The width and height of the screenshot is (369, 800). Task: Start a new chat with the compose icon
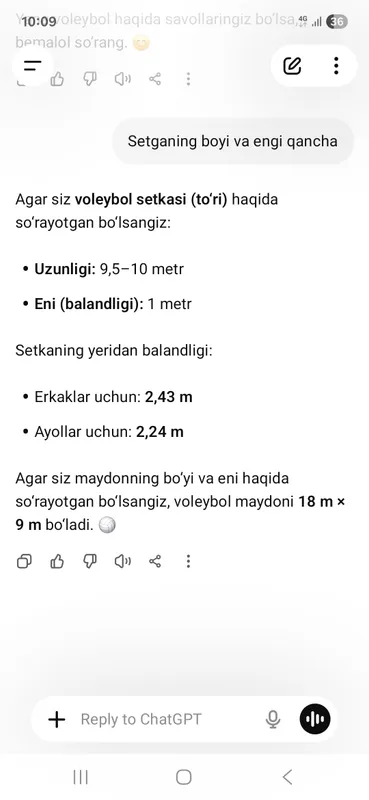tap(292, 66)
